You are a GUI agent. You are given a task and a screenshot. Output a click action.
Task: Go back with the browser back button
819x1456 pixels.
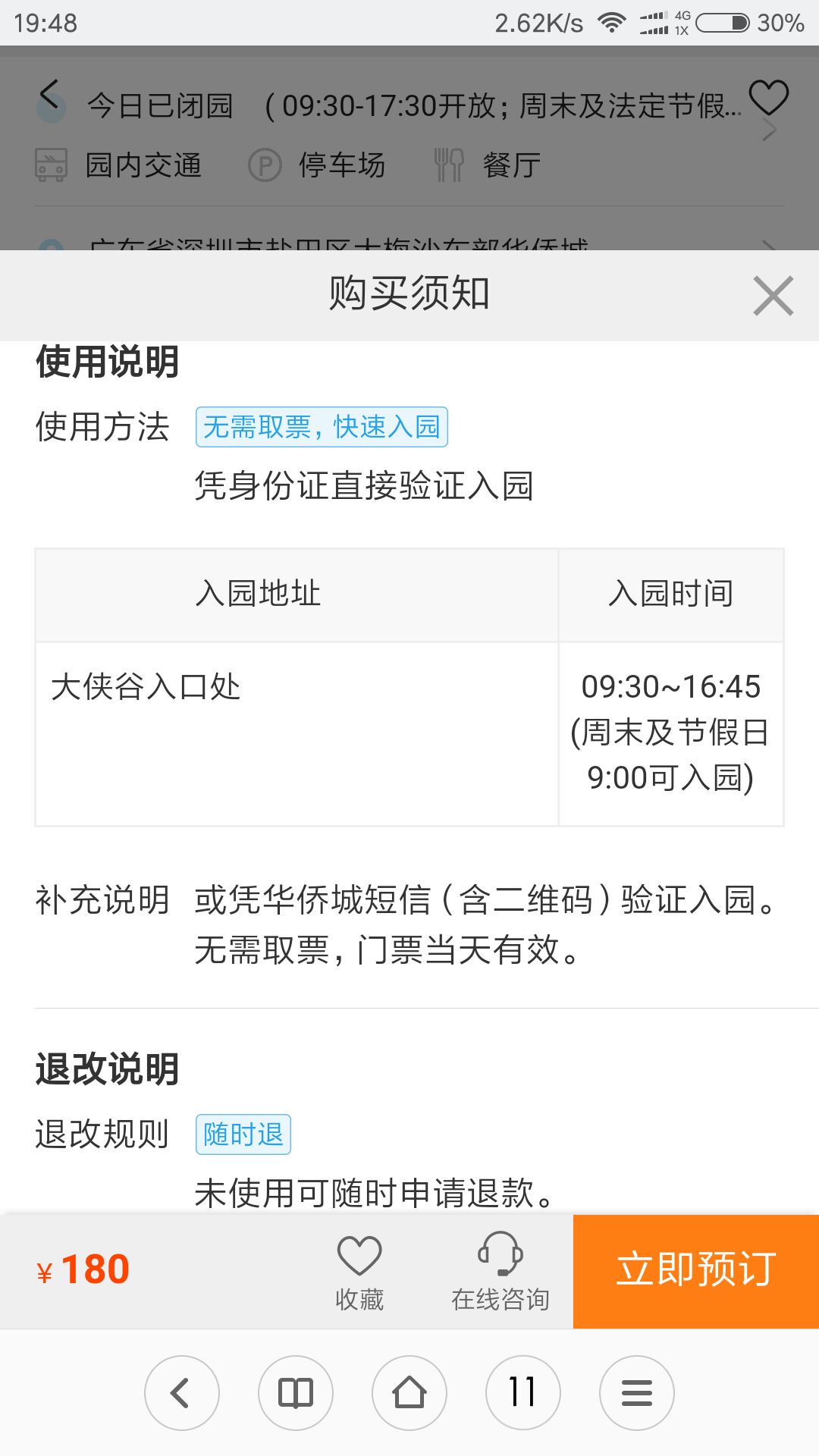tap(182, 1393)
